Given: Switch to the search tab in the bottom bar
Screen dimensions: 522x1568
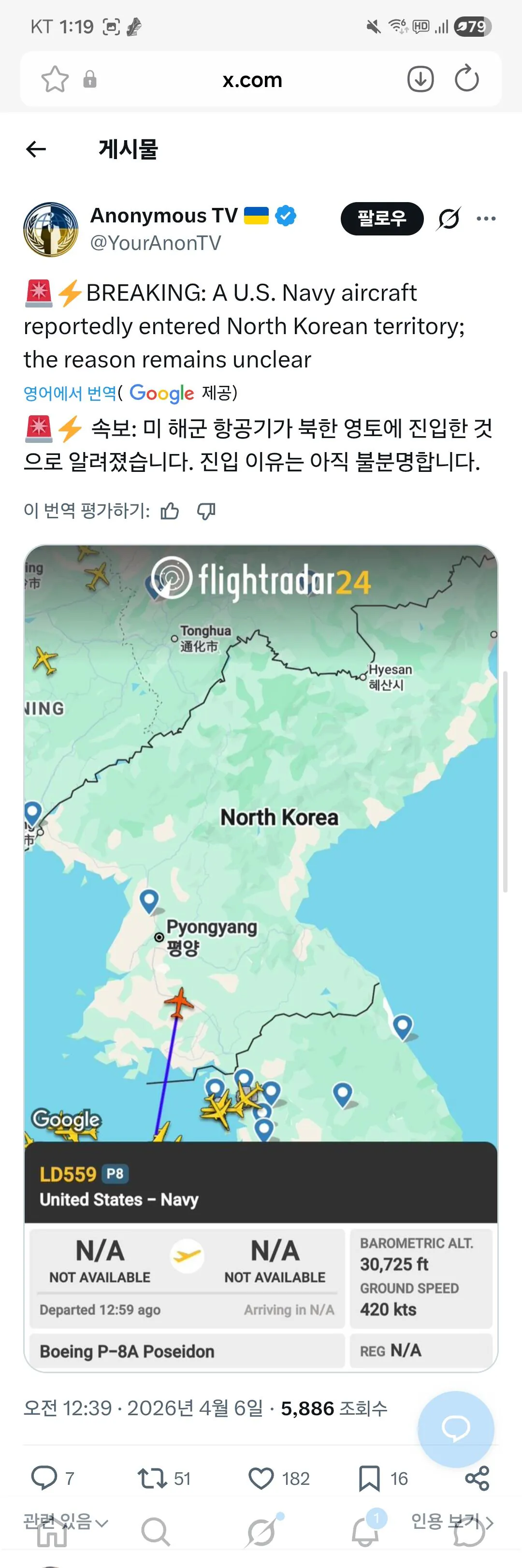Looking at the screenshot, I should pyautogui.click(x=156, y=1531).
